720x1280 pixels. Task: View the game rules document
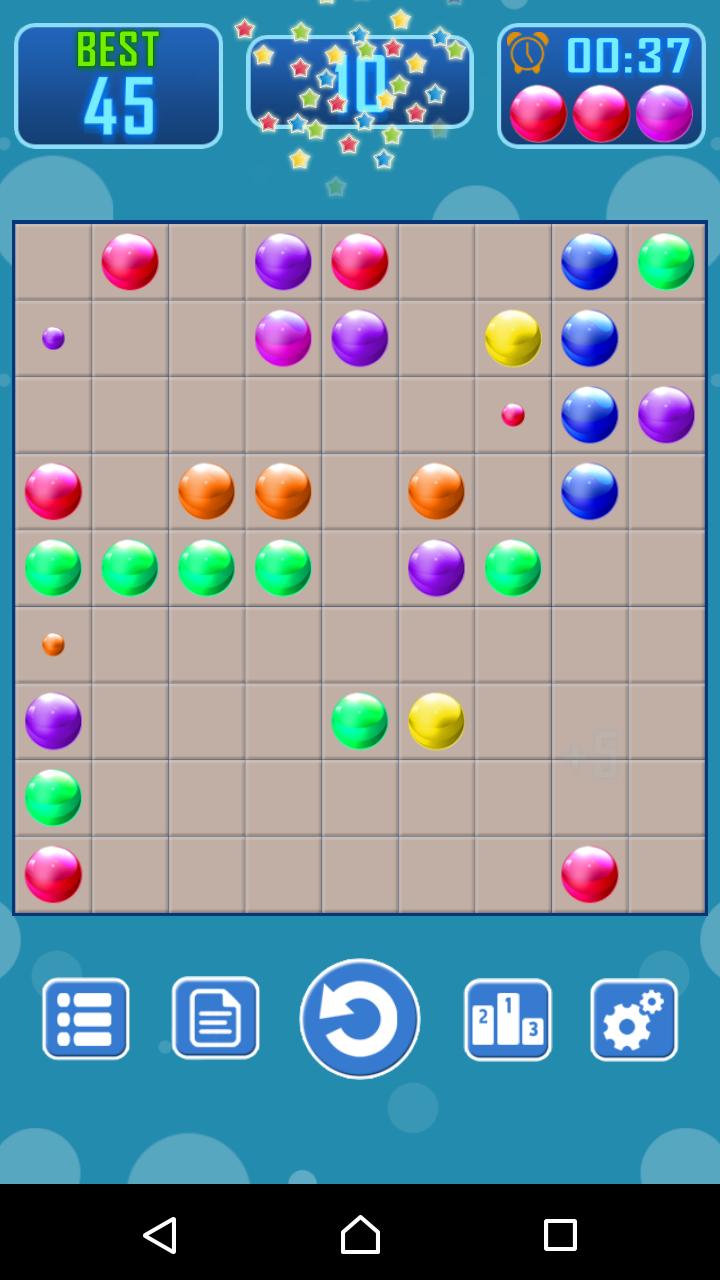click(214, 1018)
